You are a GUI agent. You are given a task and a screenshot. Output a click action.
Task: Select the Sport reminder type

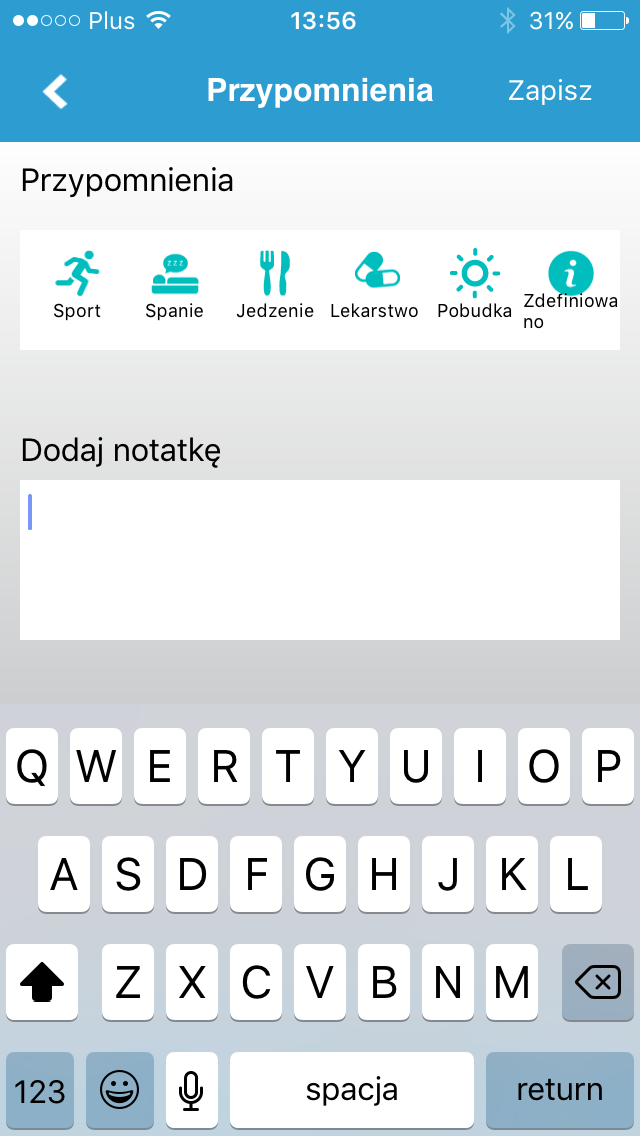tap(77, 285)
